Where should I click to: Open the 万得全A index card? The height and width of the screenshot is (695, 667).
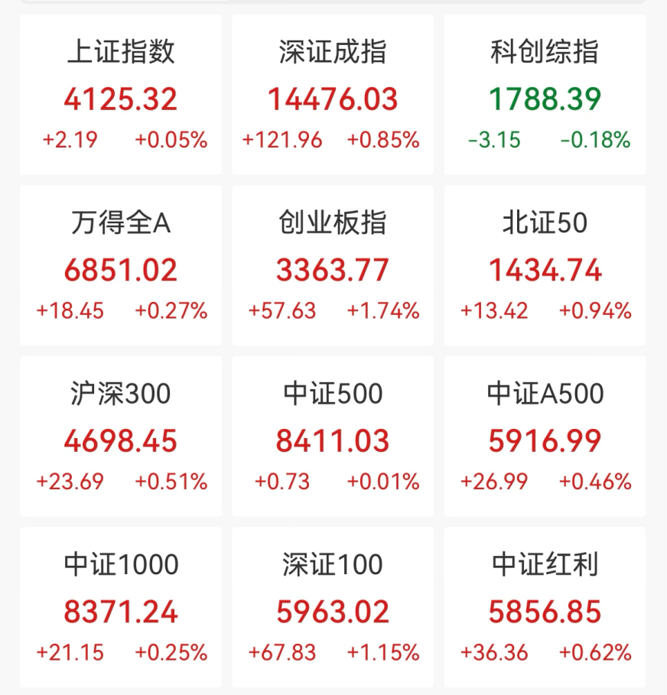121,267
